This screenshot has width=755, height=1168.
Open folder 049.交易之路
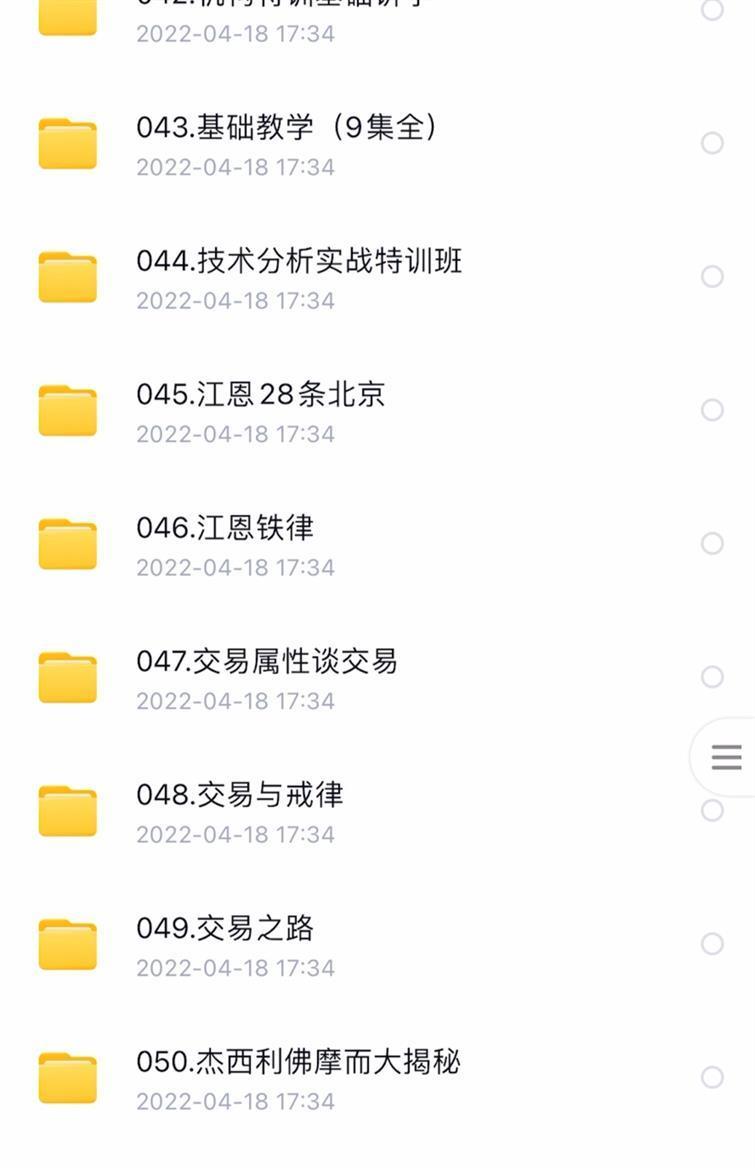point(225,929)
